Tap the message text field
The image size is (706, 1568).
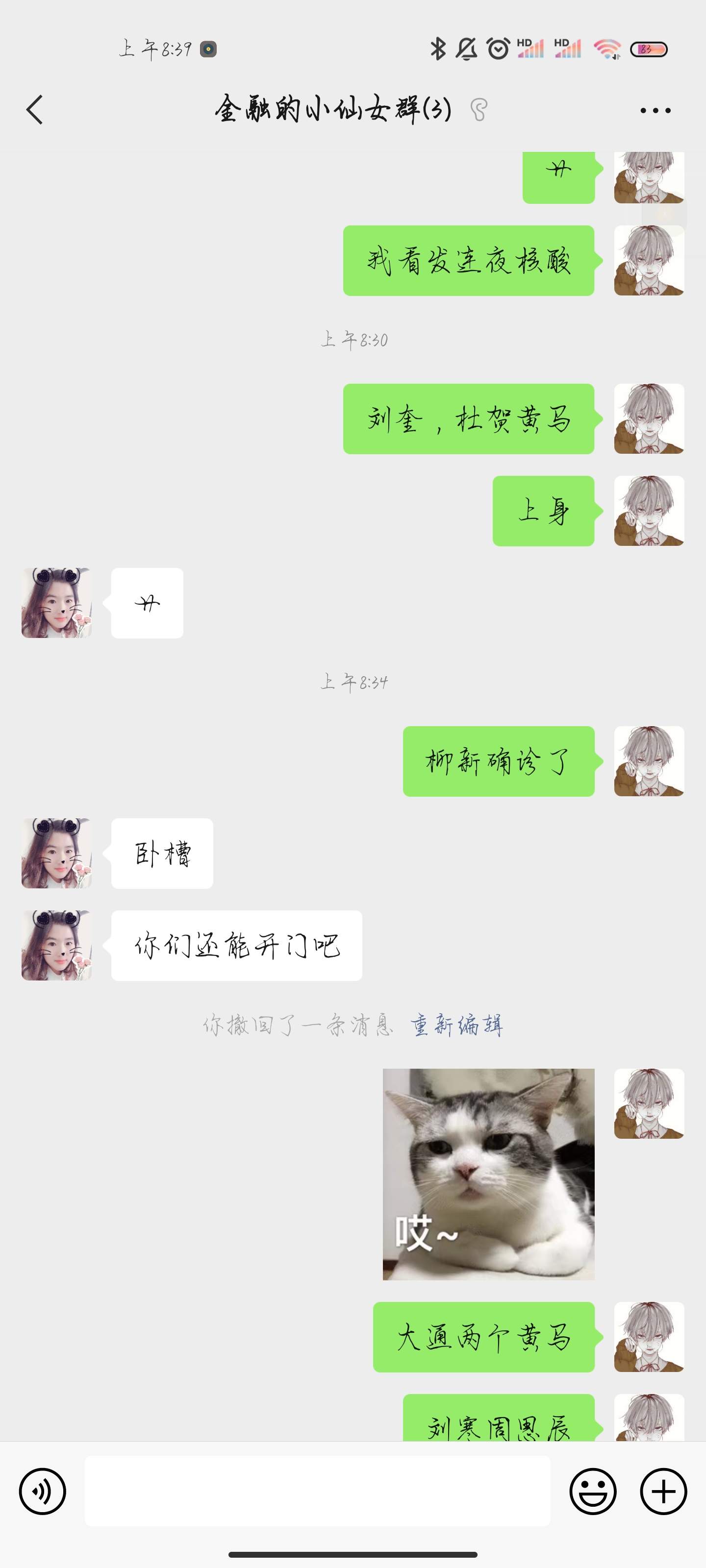coord(317,1491)
